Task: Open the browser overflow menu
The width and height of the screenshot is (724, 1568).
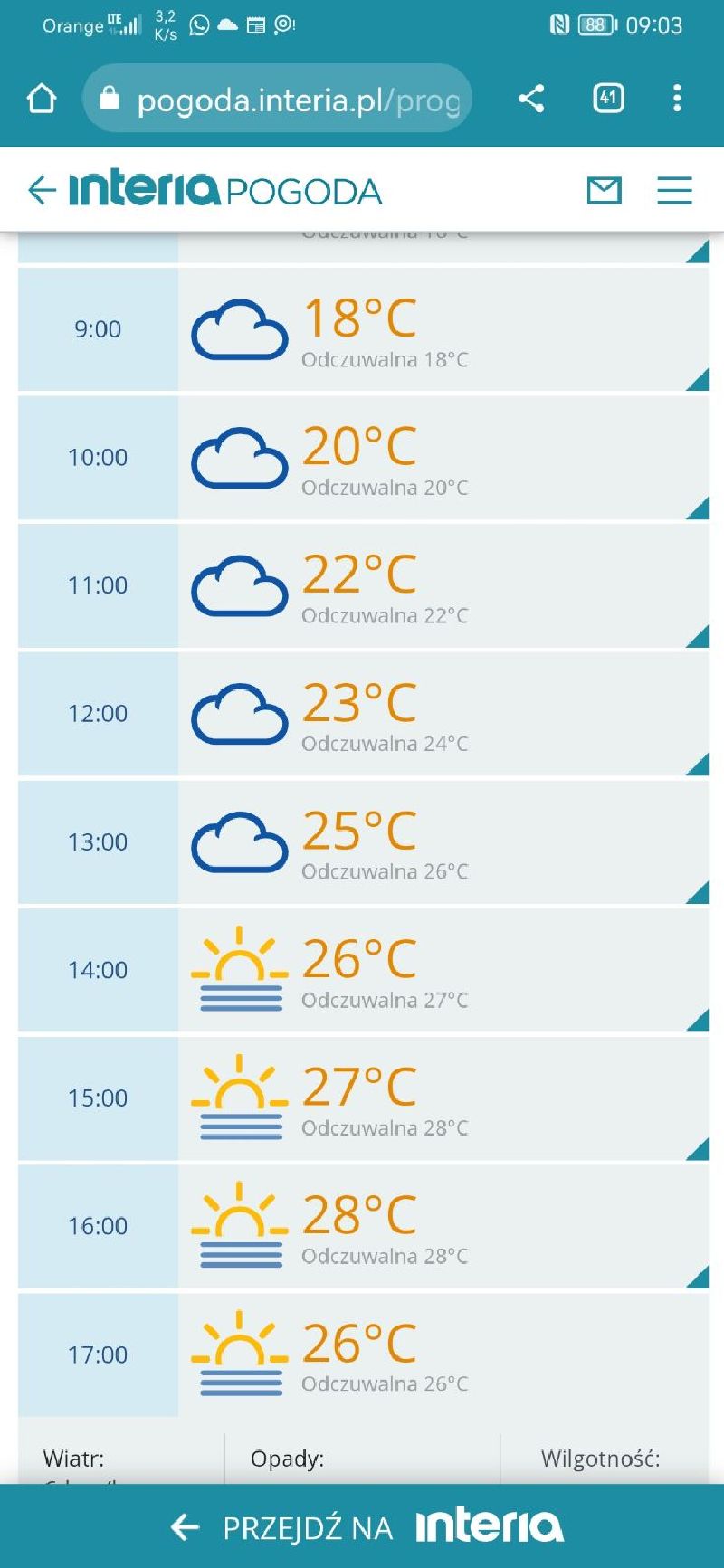Action: tap(677, 98)
